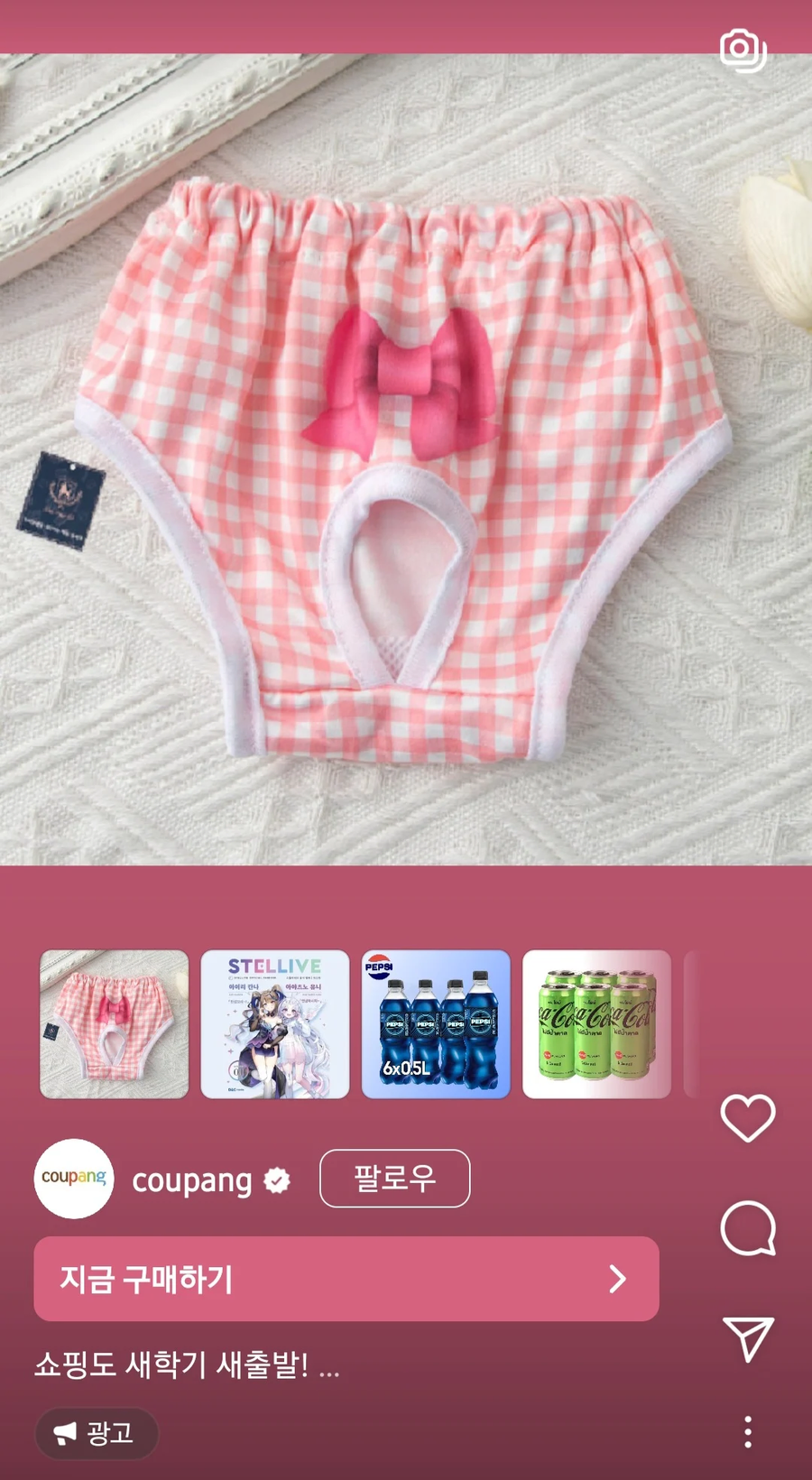
Task: Select the pink gingham pants thumbnail
Action: [x=115, y=1024]
